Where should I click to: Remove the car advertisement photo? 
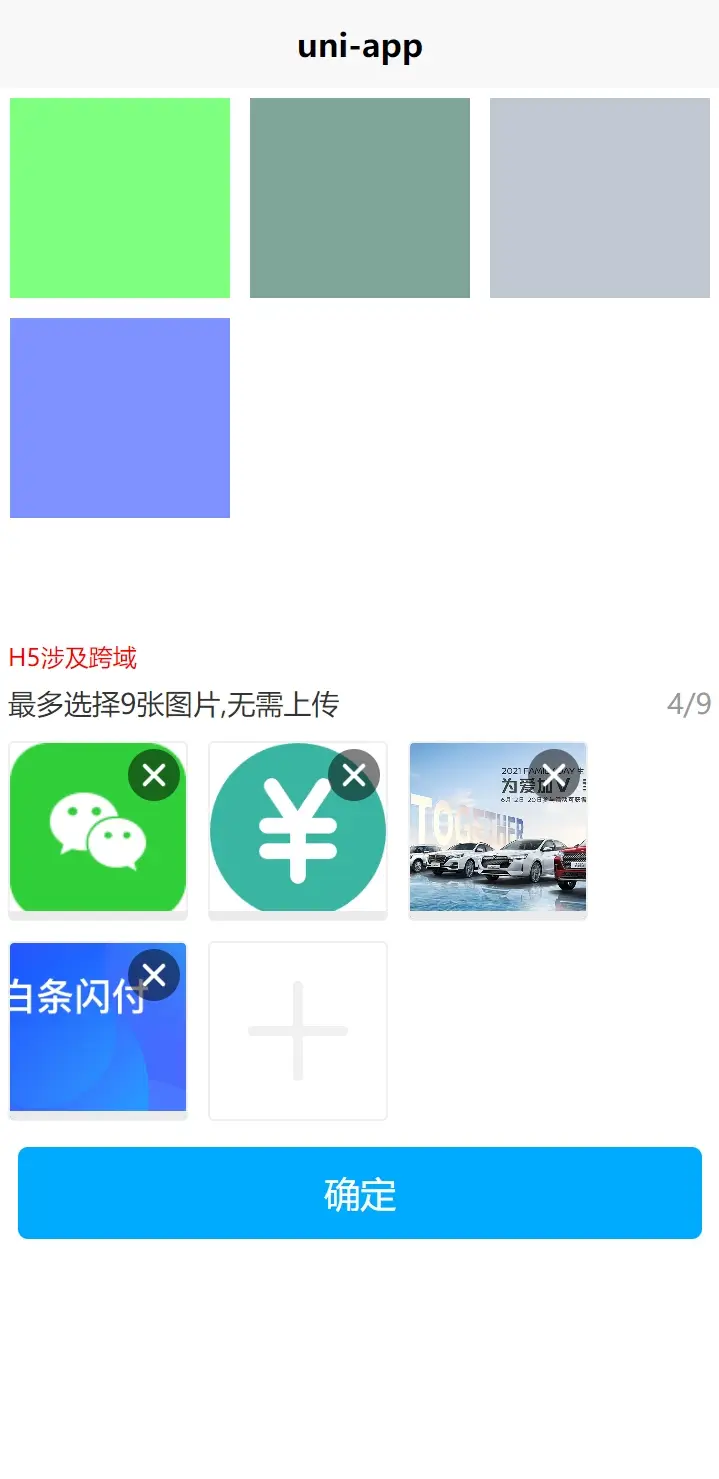(x=554, y=775)
